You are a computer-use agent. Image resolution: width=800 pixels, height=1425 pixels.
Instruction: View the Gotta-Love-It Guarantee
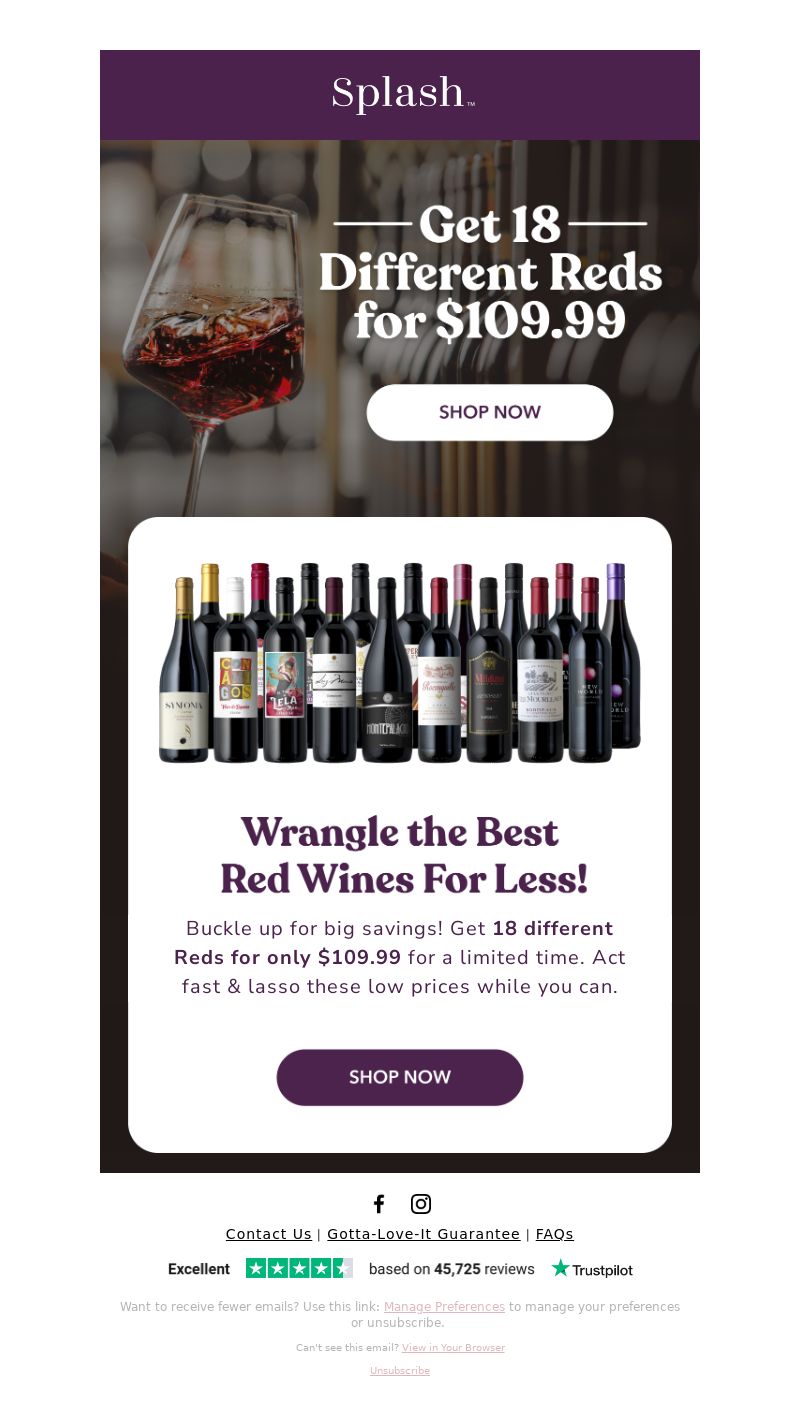(x=423, y=1234)
